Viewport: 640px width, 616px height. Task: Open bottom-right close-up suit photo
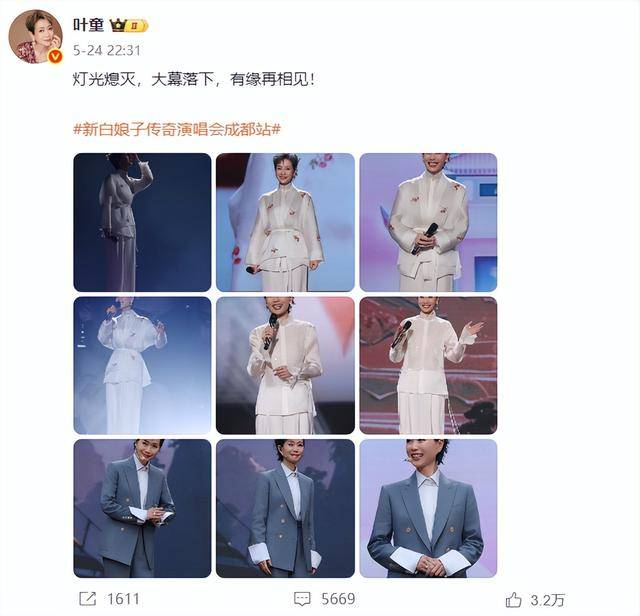(x=428, y=508)
